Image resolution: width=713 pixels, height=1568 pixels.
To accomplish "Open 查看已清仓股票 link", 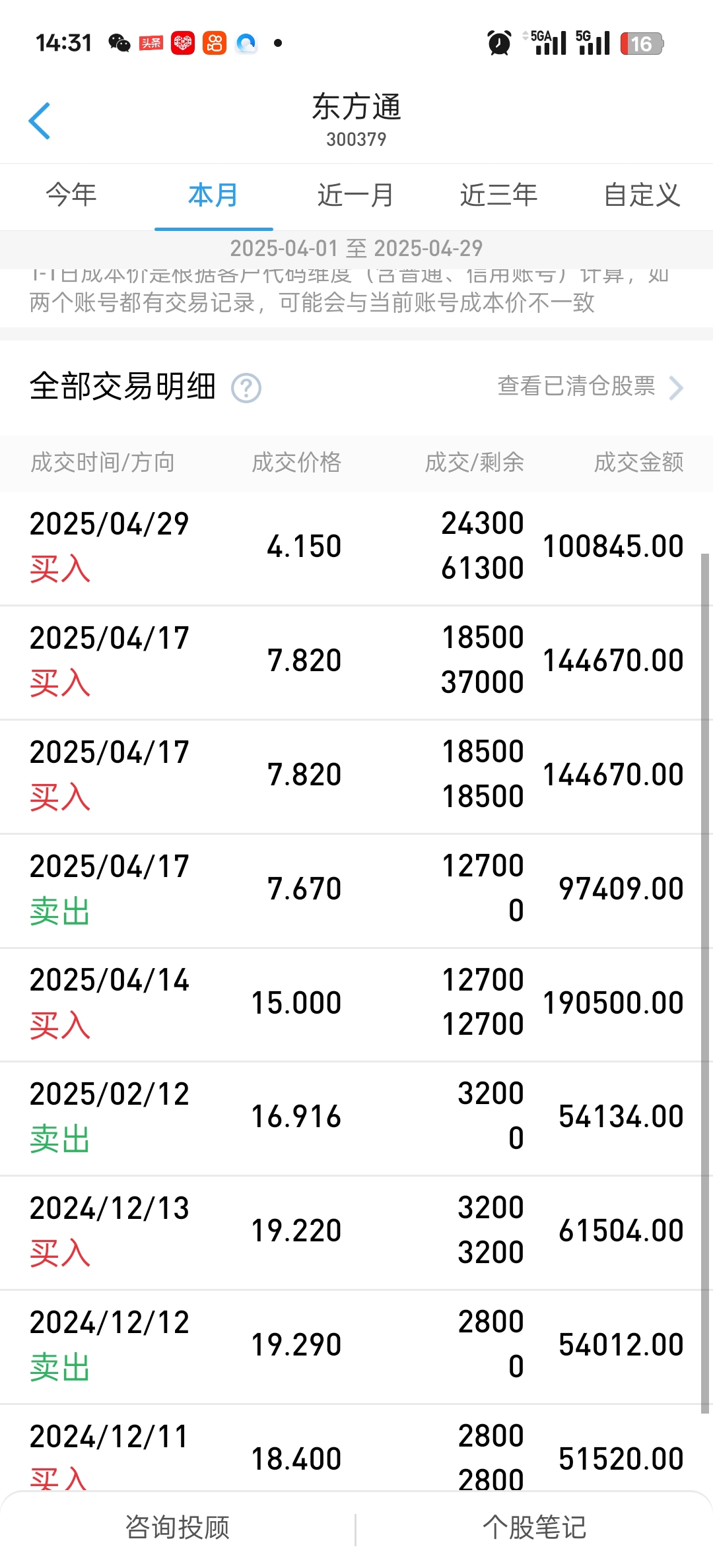I will tap(590, 387).
